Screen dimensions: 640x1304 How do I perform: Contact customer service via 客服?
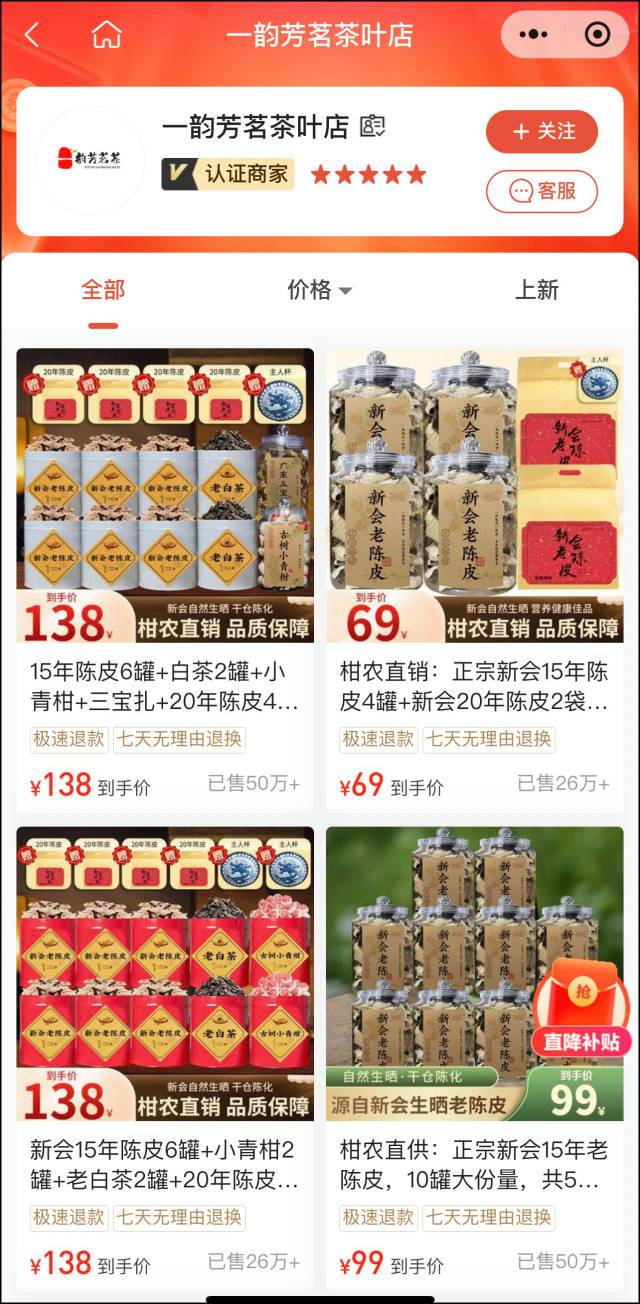(x=541, y=191)
